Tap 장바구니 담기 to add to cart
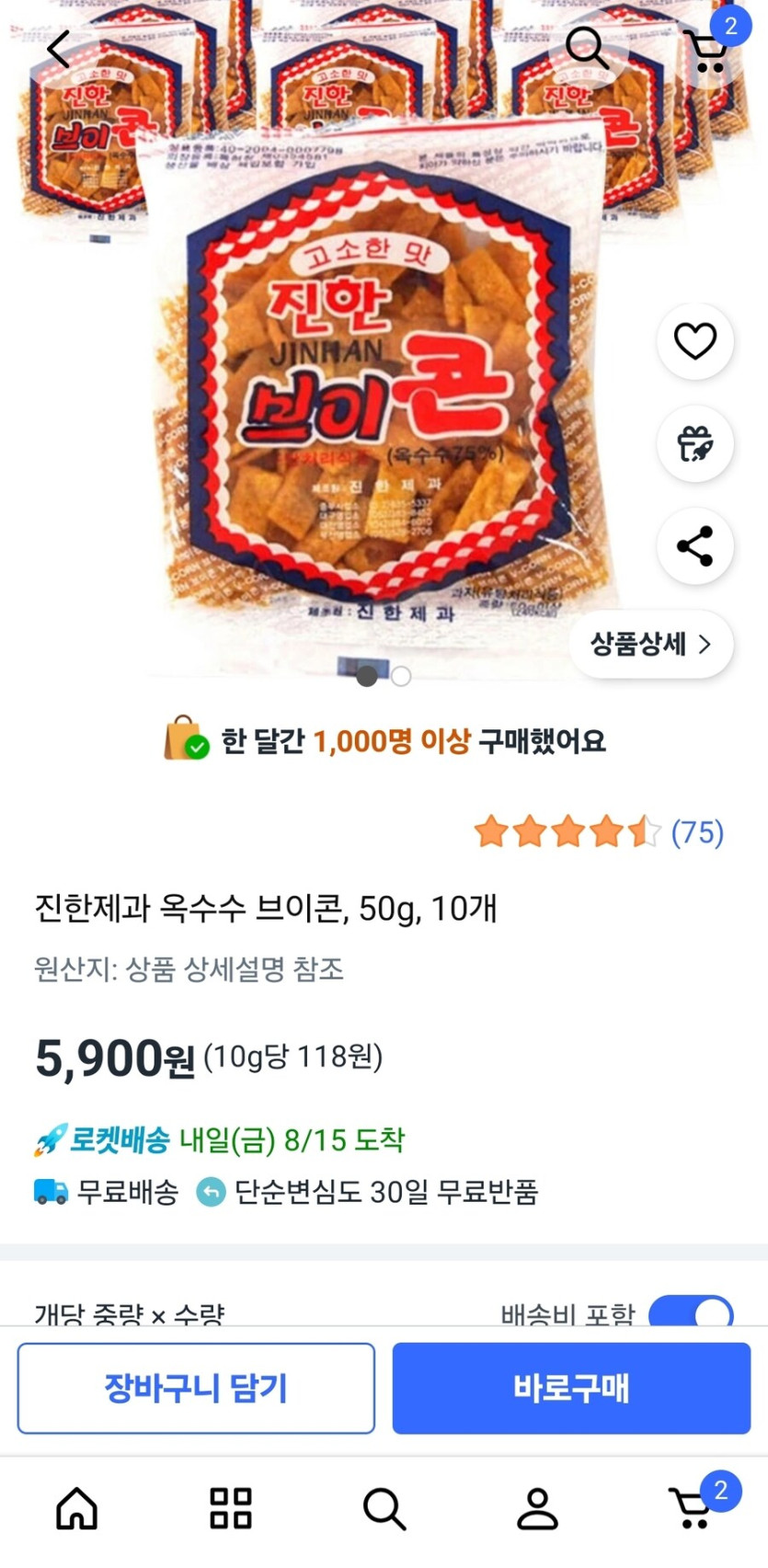768x1568 pixels. pyautogui.click(x=196, y=1388)
